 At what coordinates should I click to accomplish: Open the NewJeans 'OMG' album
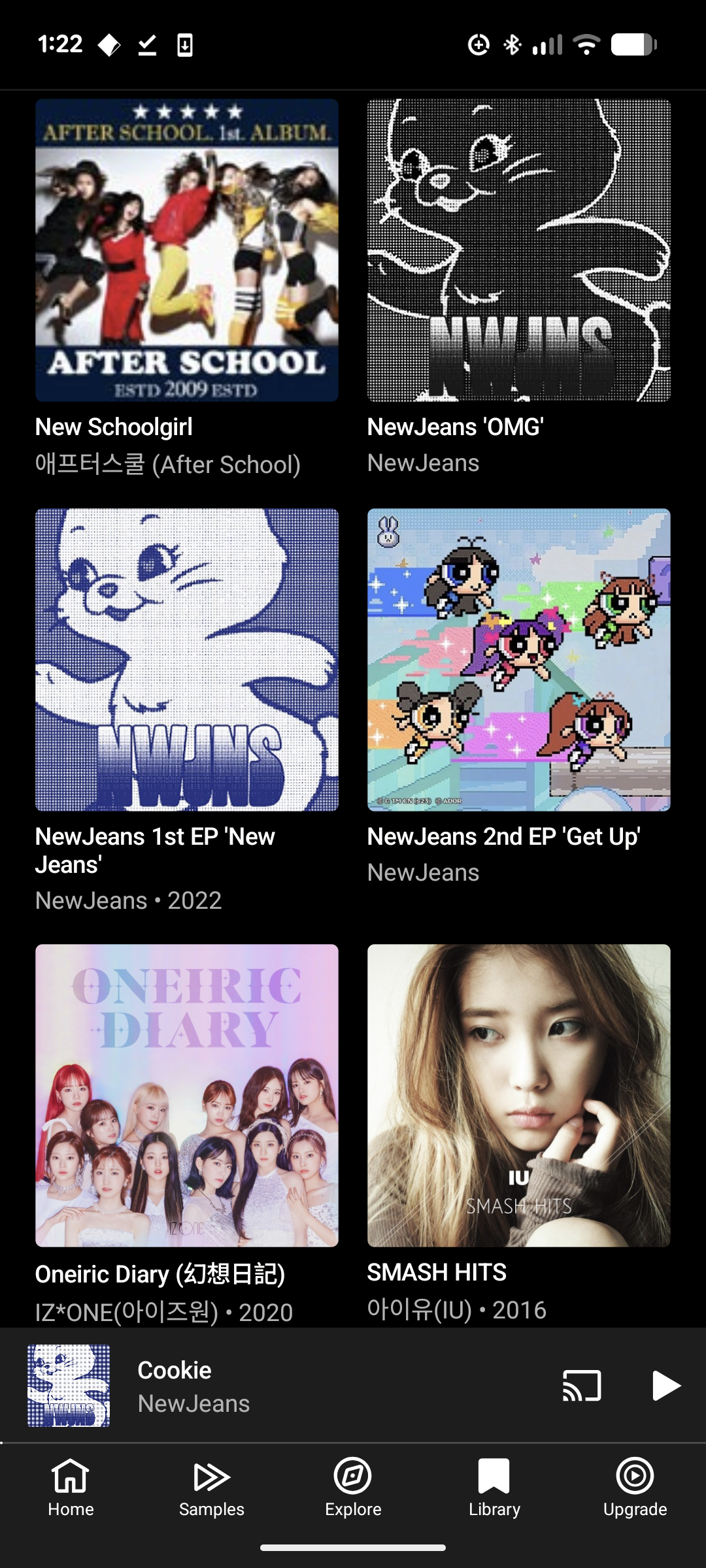pyautogui.click(x=519, y=250)
